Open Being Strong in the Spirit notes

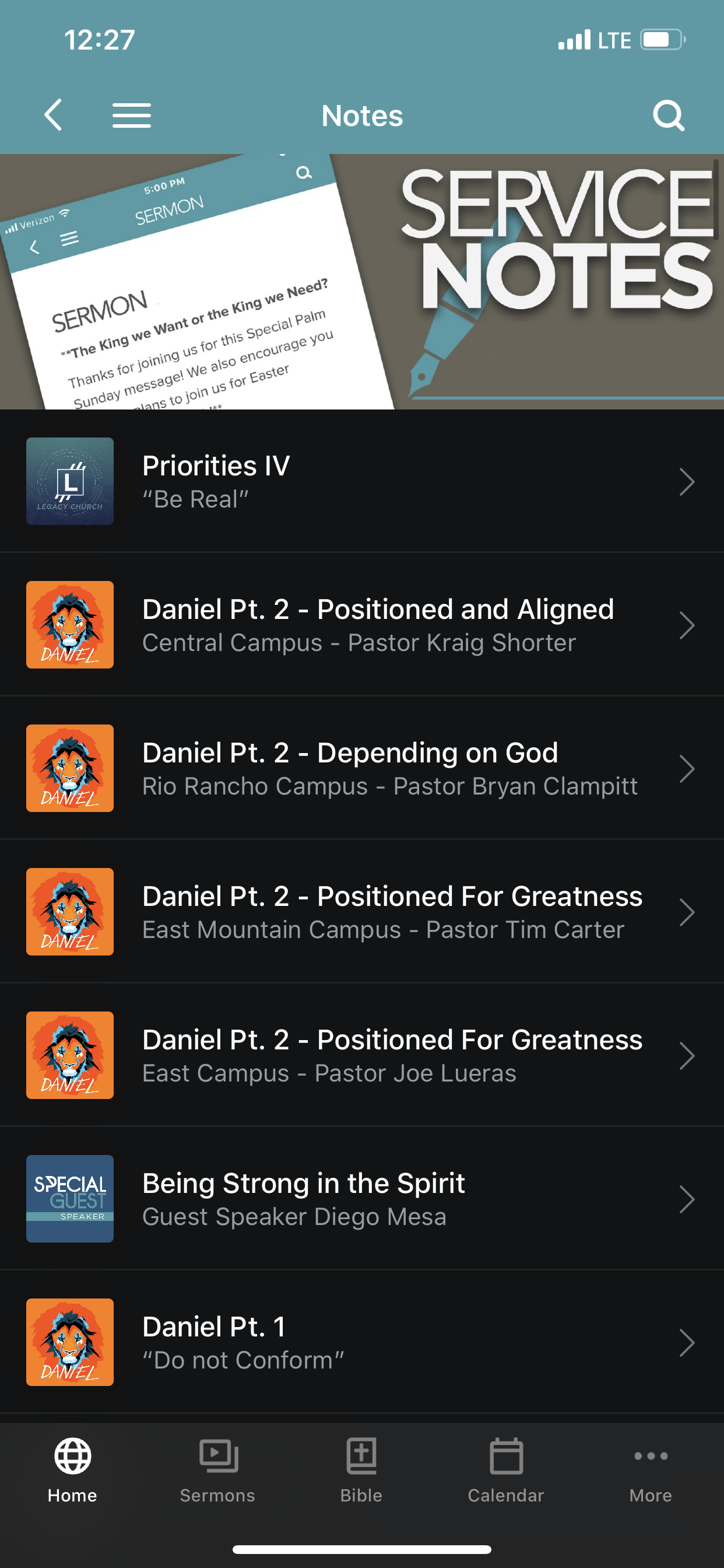[362, 1199]
